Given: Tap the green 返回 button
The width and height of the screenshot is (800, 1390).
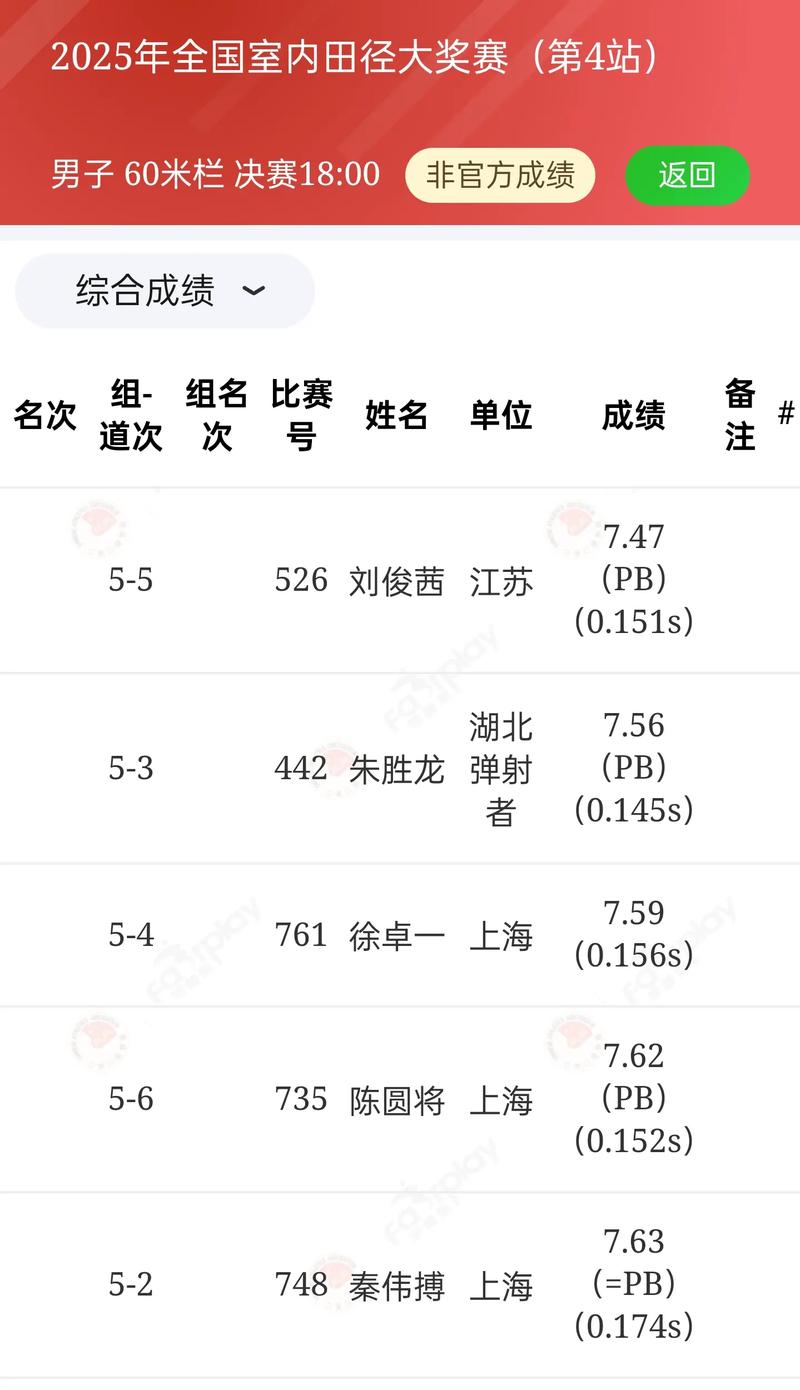Looking at the screenshot, I should pos(687,175).
